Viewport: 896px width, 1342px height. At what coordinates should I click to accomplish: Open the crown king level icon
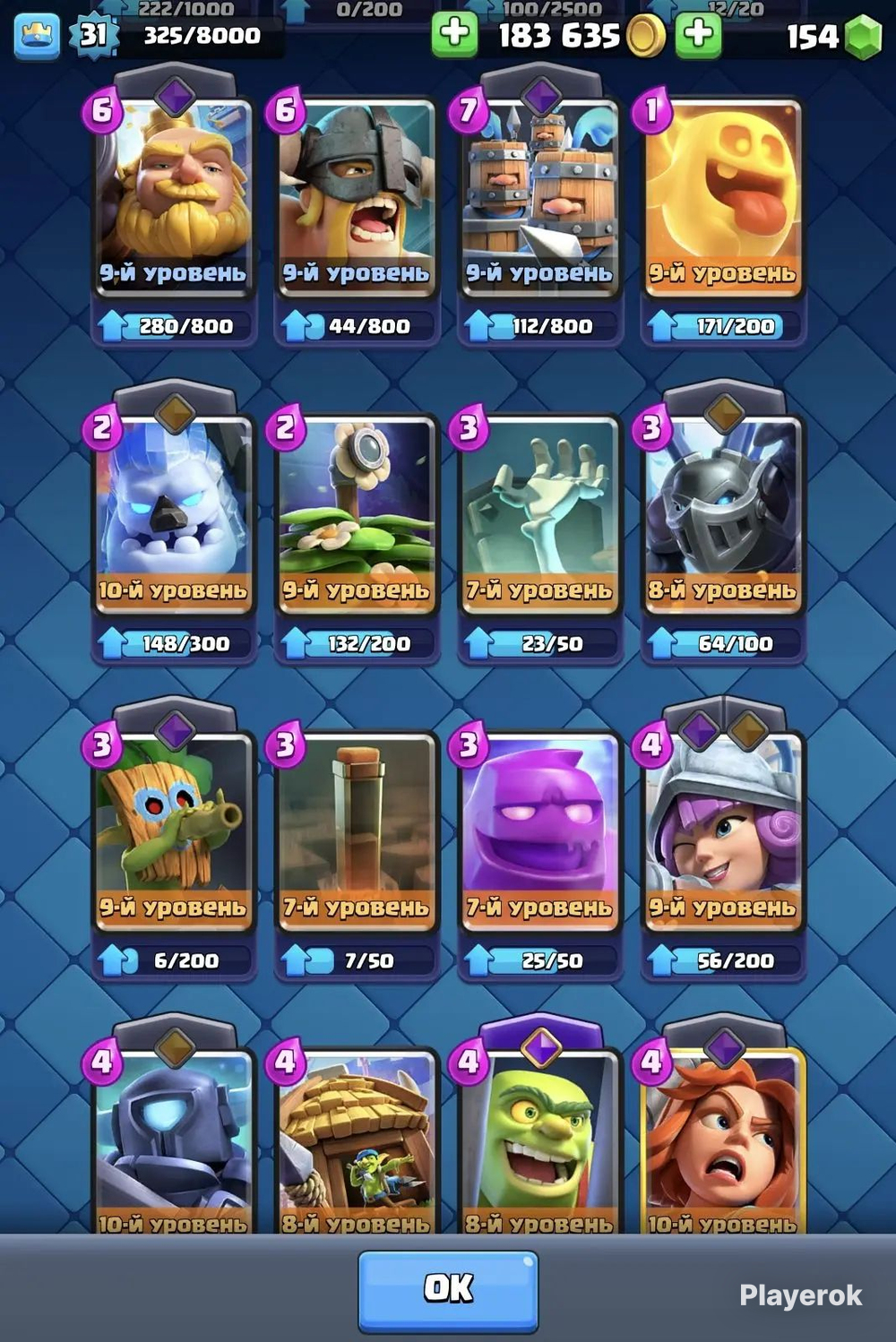click(x=38, y=36)
